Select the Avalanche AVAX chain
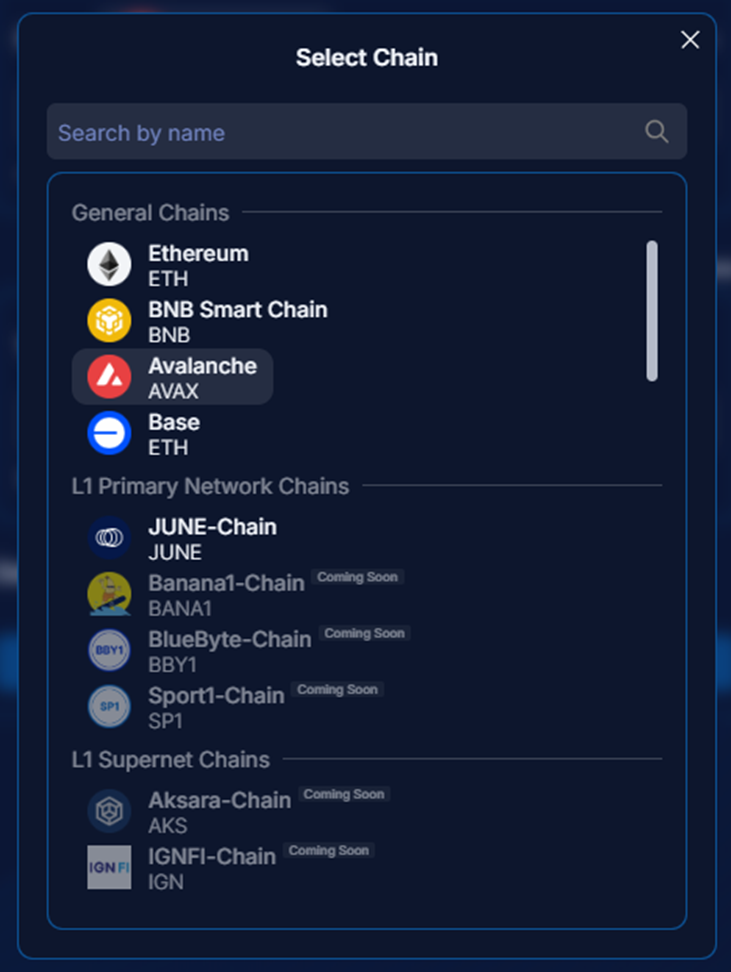The image size is (731, 972). click(201, 377)
